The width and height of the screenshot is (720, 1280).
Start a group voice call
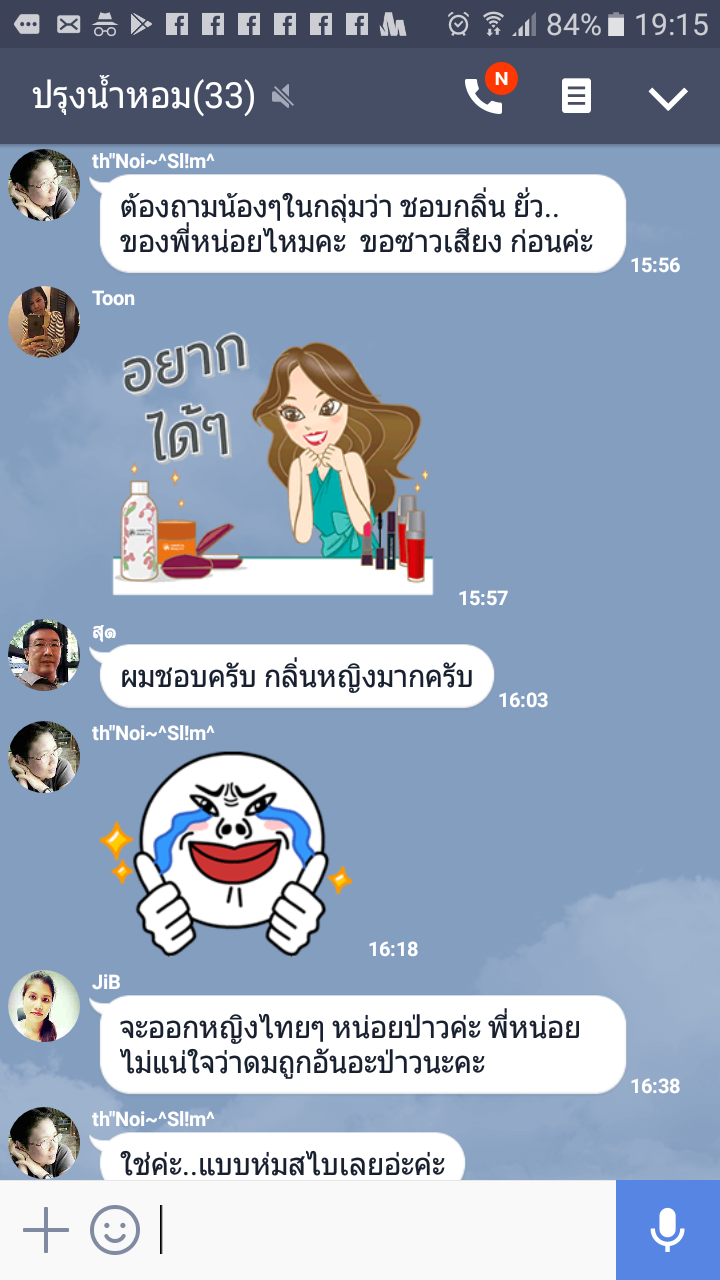tap(484, 96)
